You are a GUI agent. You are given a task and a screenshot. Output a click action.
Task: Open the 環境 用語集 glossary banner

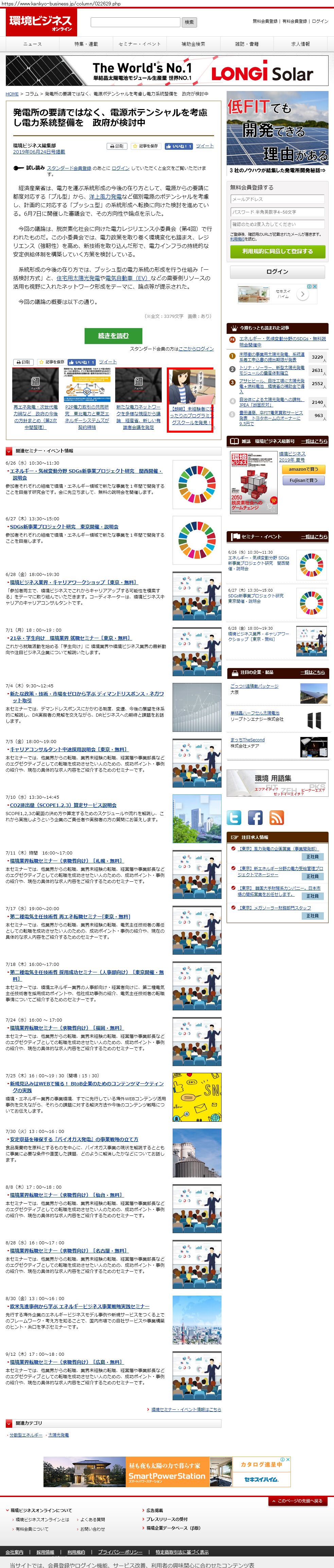(277, 783)
